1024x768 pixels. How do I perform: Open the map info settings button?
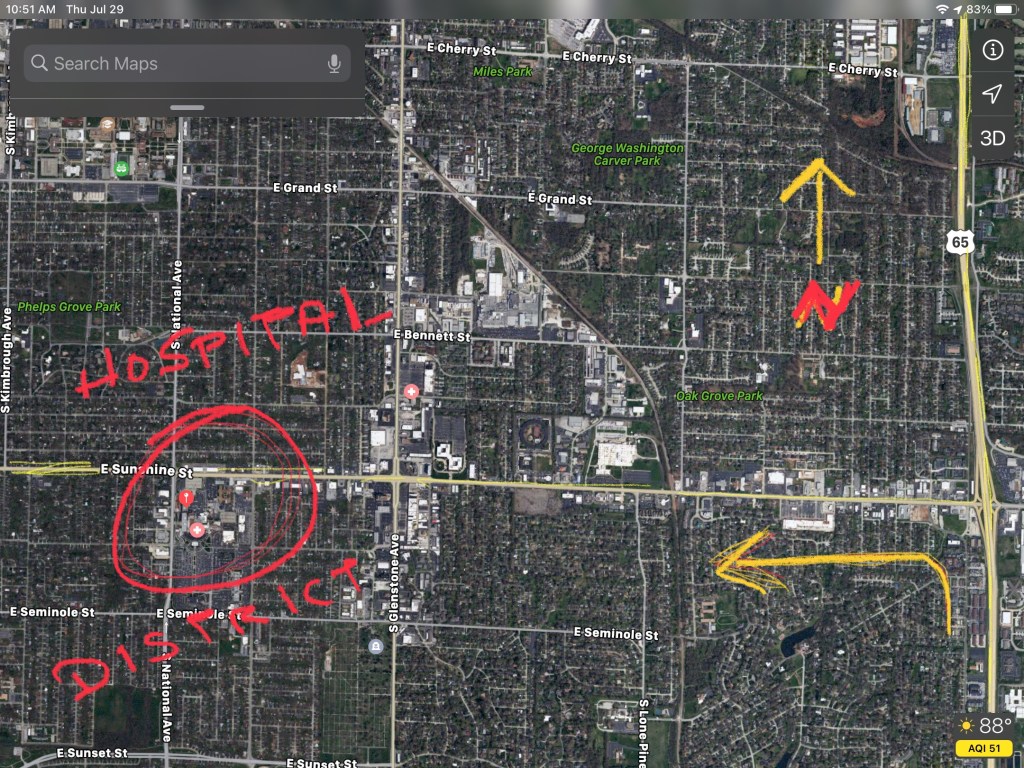pos(992,50)
